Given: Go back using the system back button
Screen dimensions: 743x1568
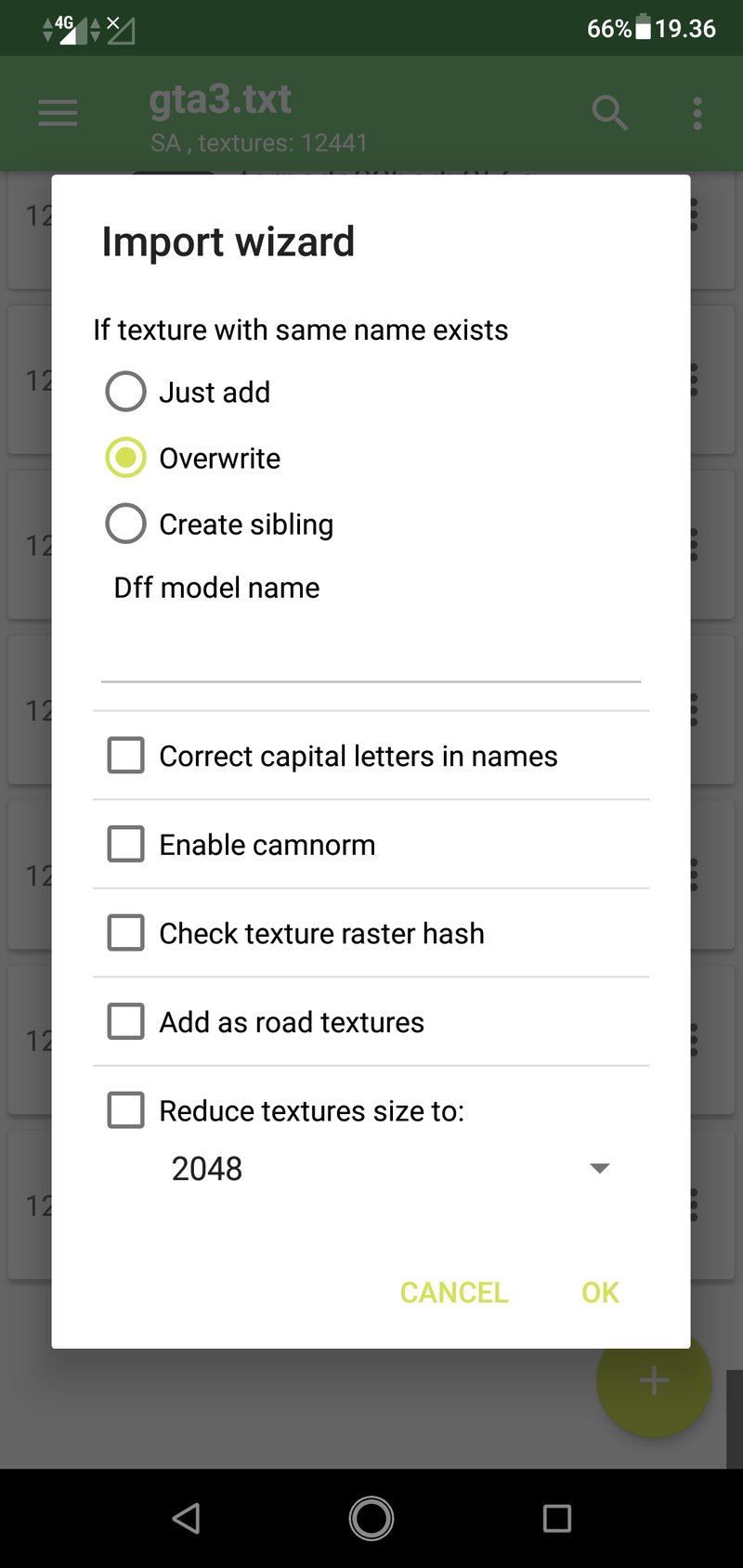Looking at the screenshot, I should point(187,1519).
